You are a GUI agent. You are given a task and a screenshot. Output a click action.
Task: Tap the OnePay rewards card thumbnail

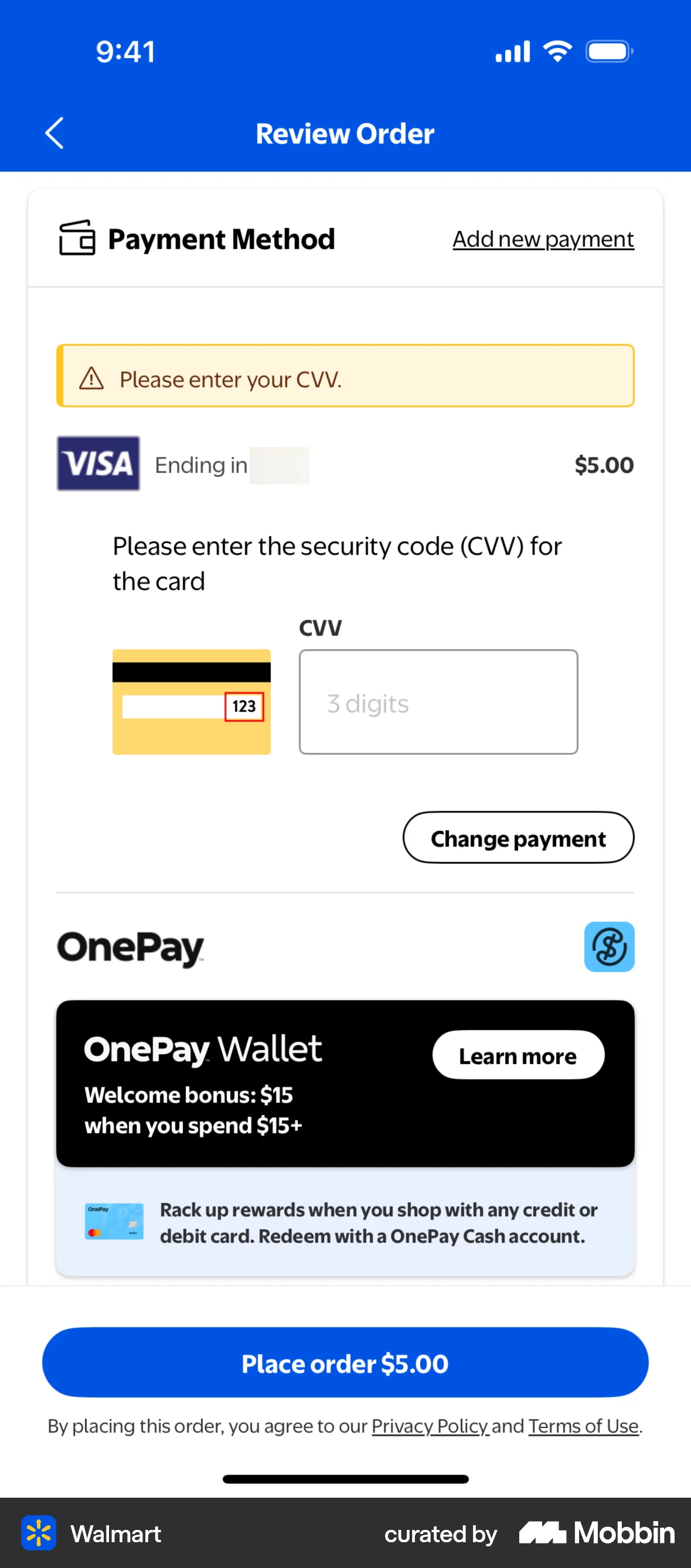pyautogui.click(x=114, y=1222)
